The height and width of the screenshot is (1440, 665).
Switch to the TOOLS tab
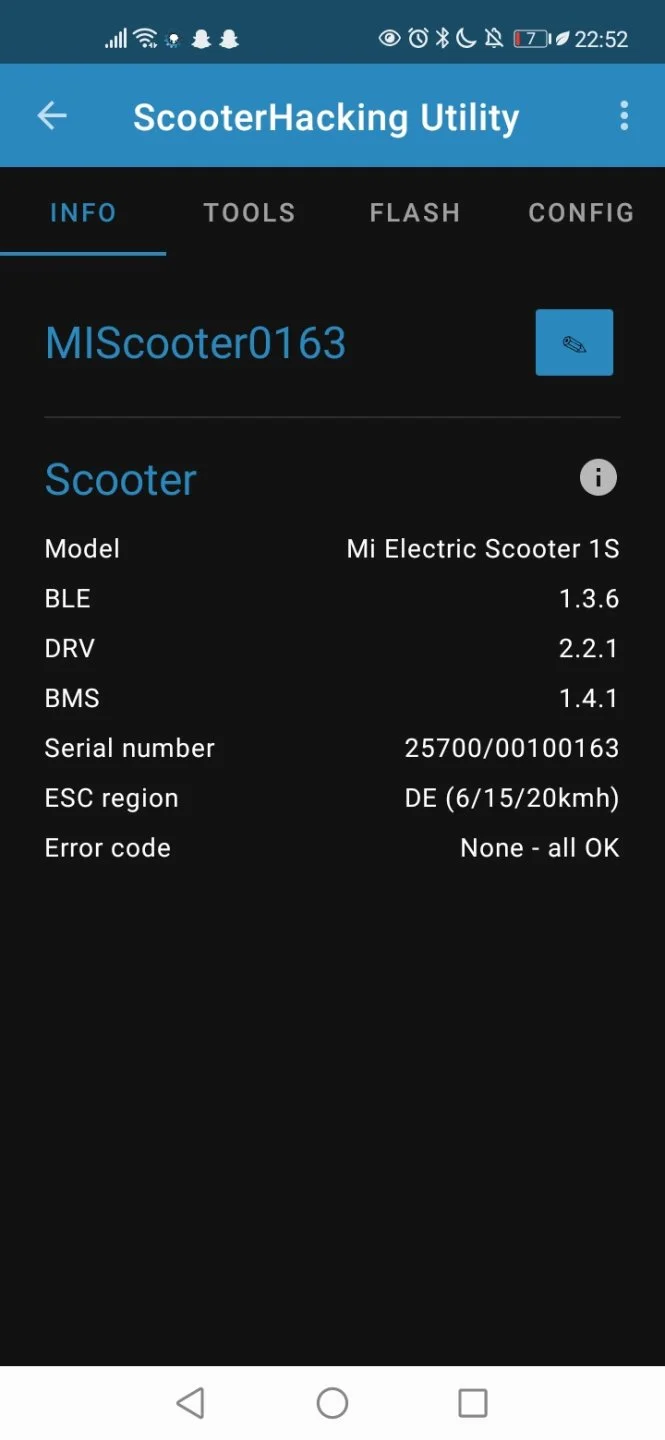pos(249,212)
